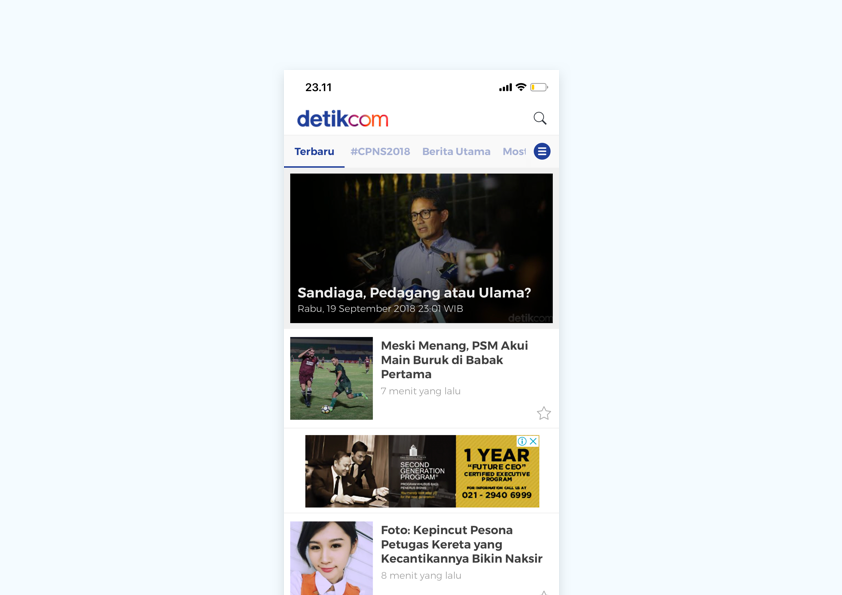Viewport: 842px width, 595px height.
Task: Open the blue round menu button
Action: [542, 151]
